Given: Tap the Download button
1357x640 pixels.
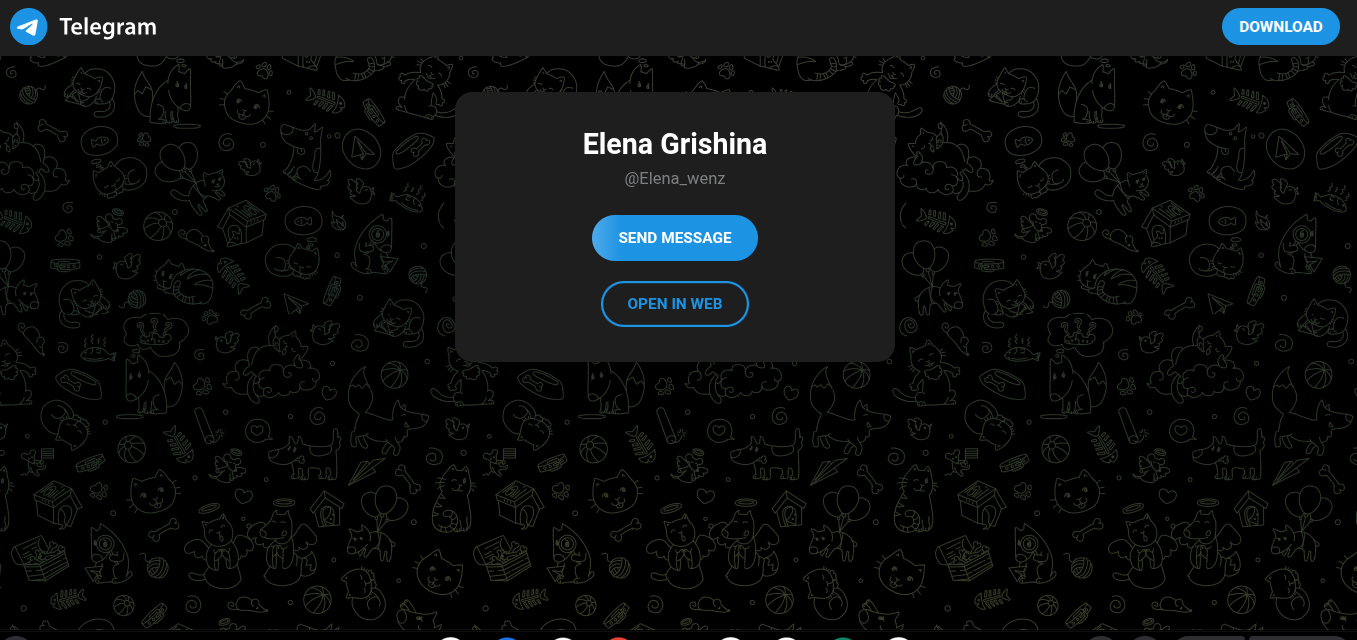Looking at the screenshot, I should (x=1280, y=27).
